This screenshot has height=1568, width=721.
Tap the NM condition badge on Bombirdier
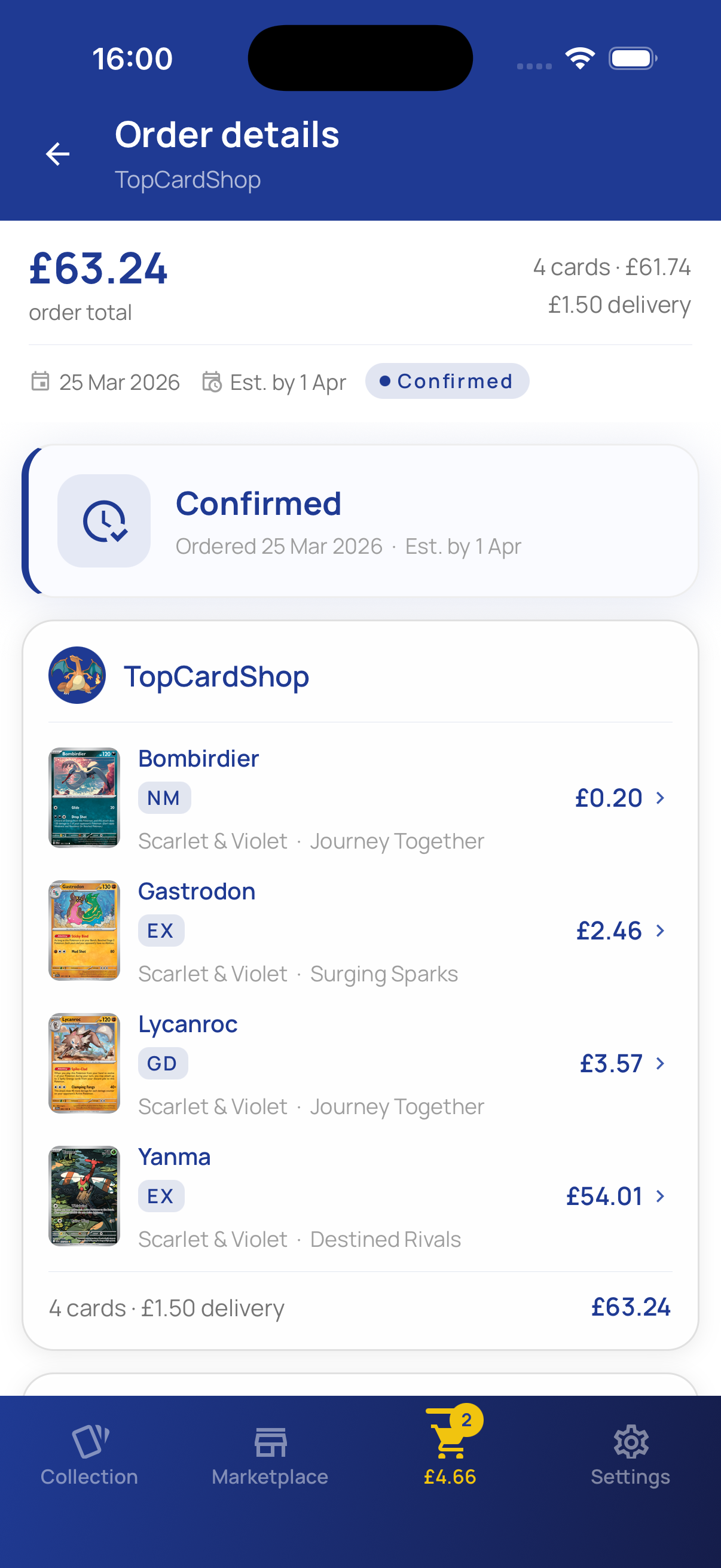(164, 797)
